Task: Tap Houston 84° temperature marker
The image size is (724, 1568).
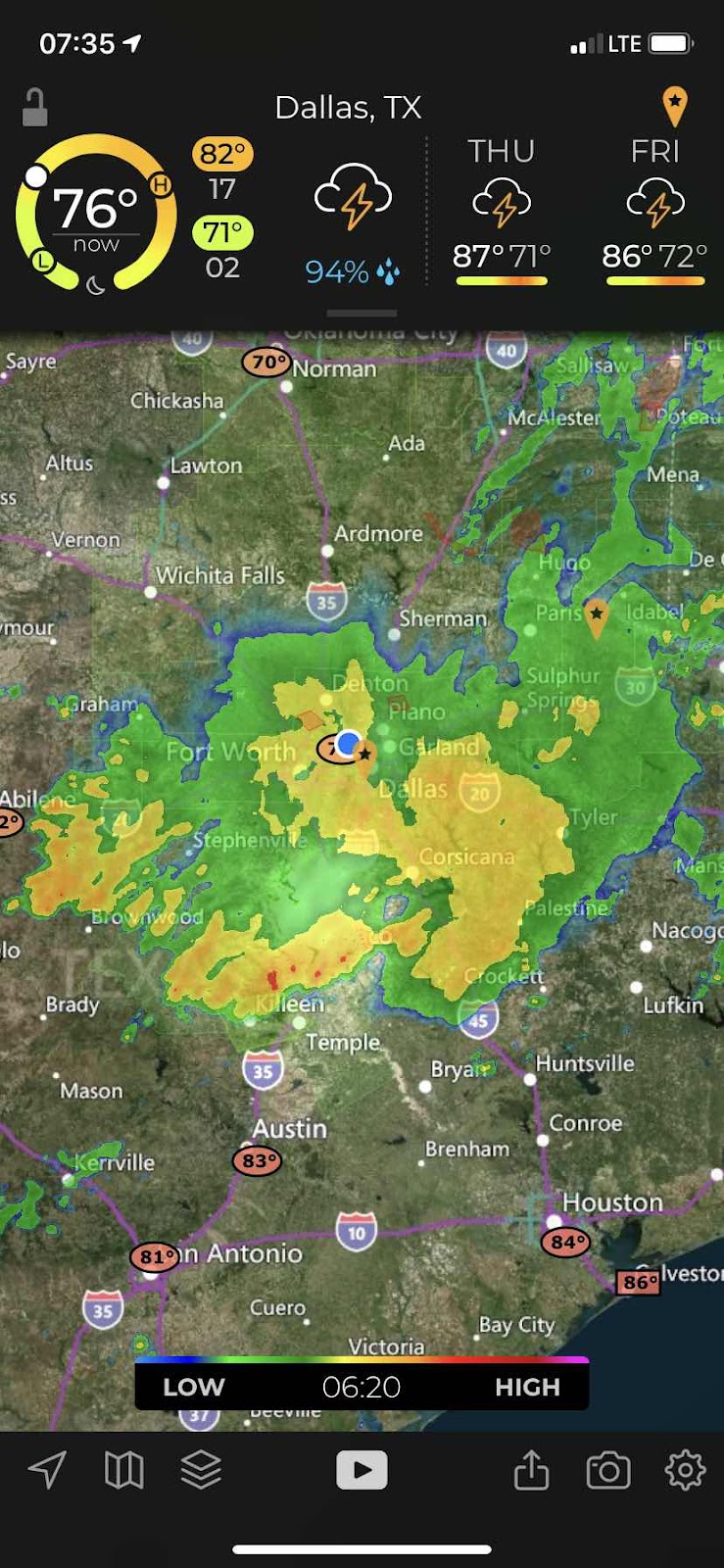Action: click(x=566, y=1243)
